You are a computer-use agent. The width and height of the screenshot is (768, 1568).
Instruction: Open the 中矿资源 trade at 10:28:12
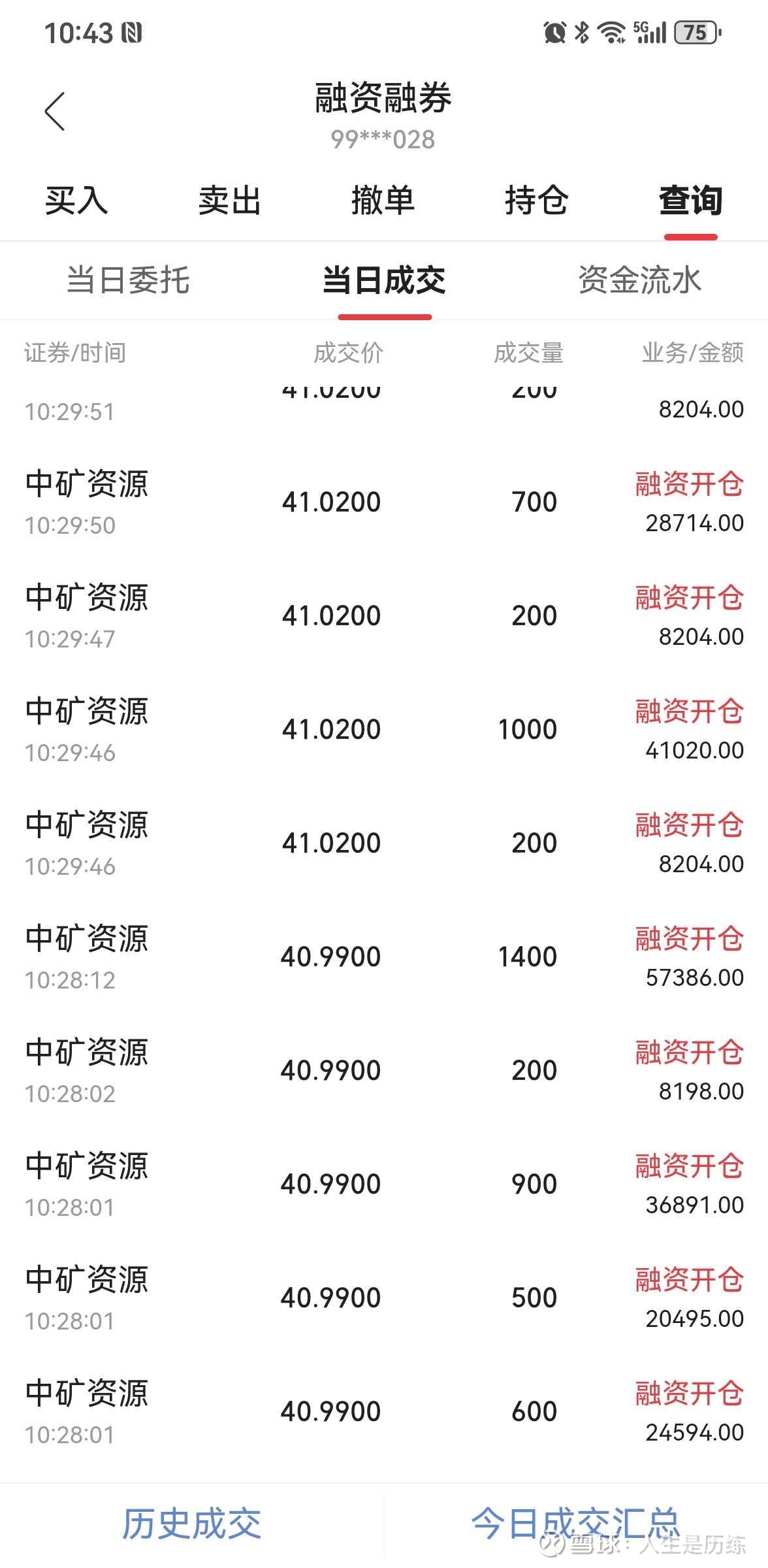[384, 956]
